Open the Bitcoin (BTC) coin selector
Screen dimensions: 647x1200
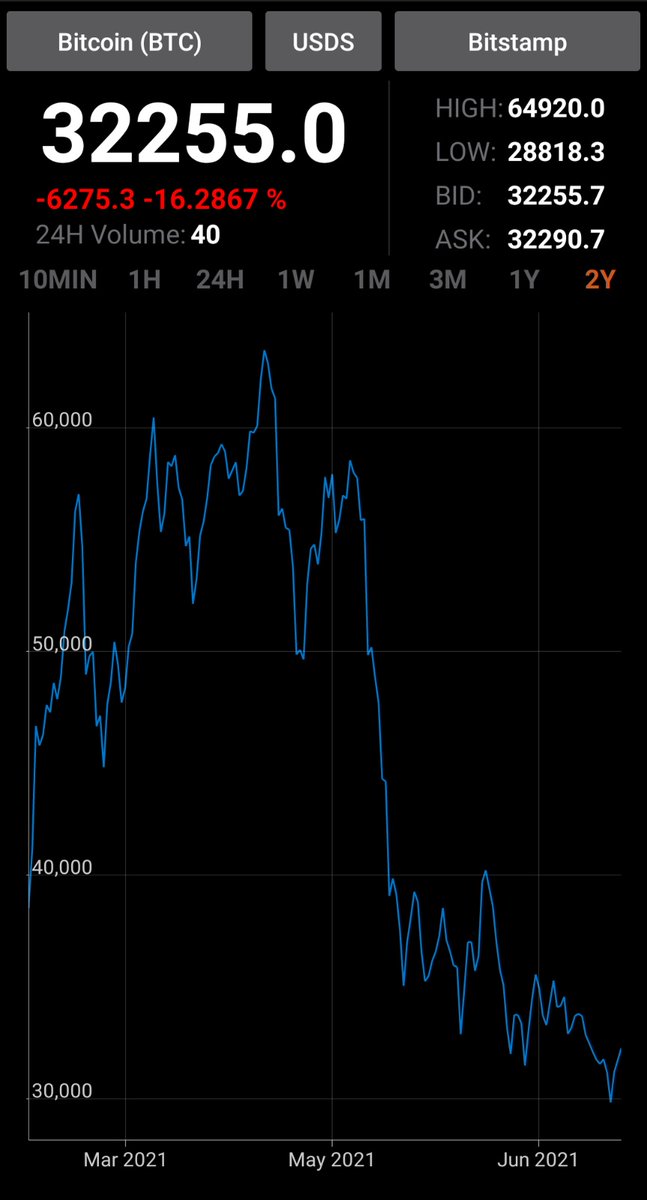click(130, 42)
